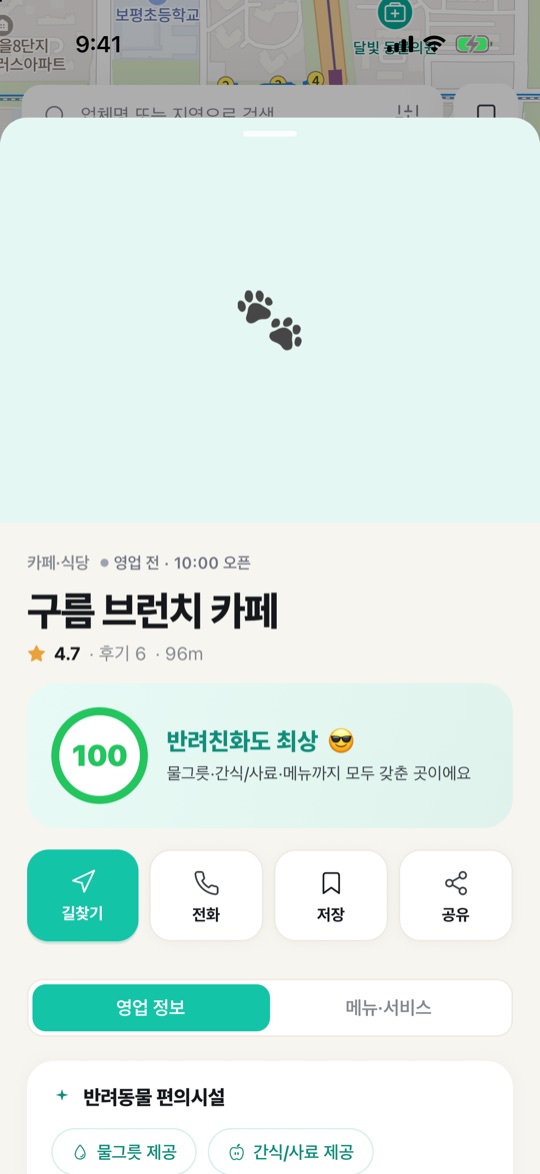Tap the 물그릇 제공 chip

pyautogui.click(x=124, y=1152)
